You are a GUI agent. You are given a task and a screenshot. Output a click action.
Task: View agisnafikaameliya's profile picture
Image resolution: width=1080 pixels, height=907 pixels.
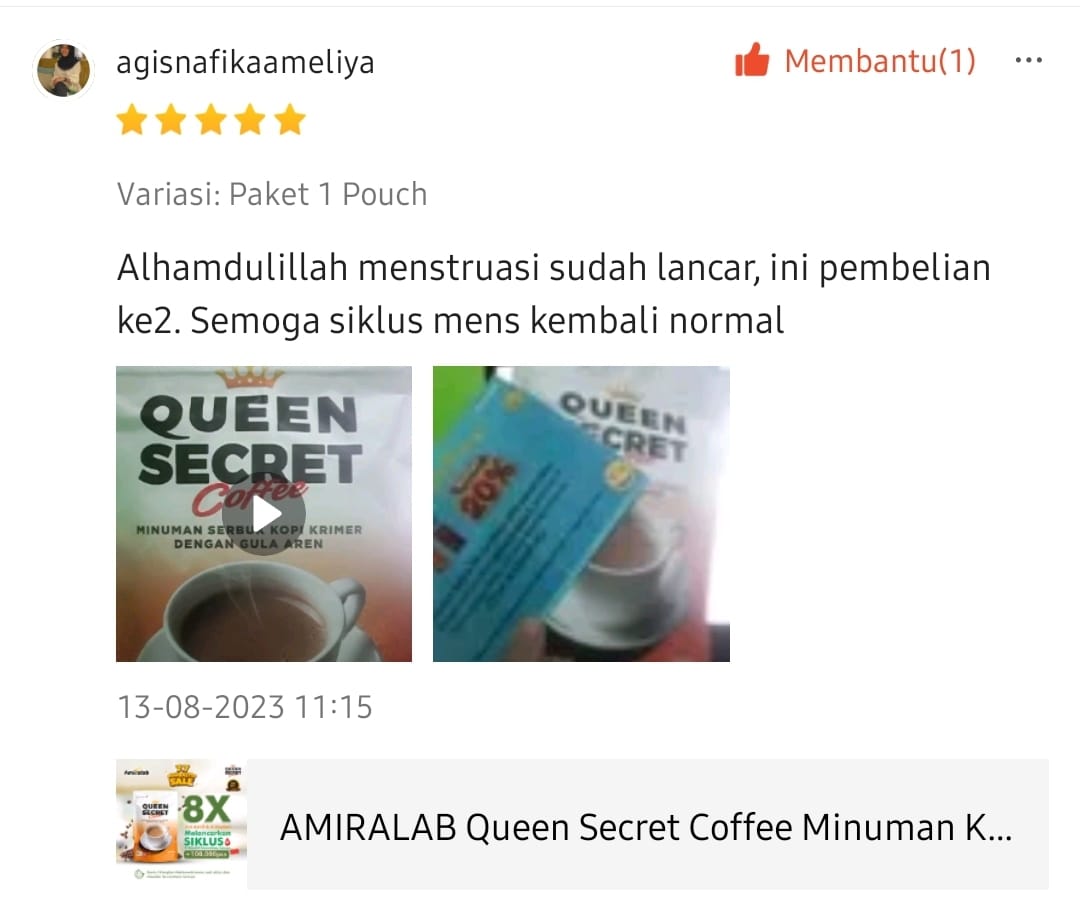(64, 70)
